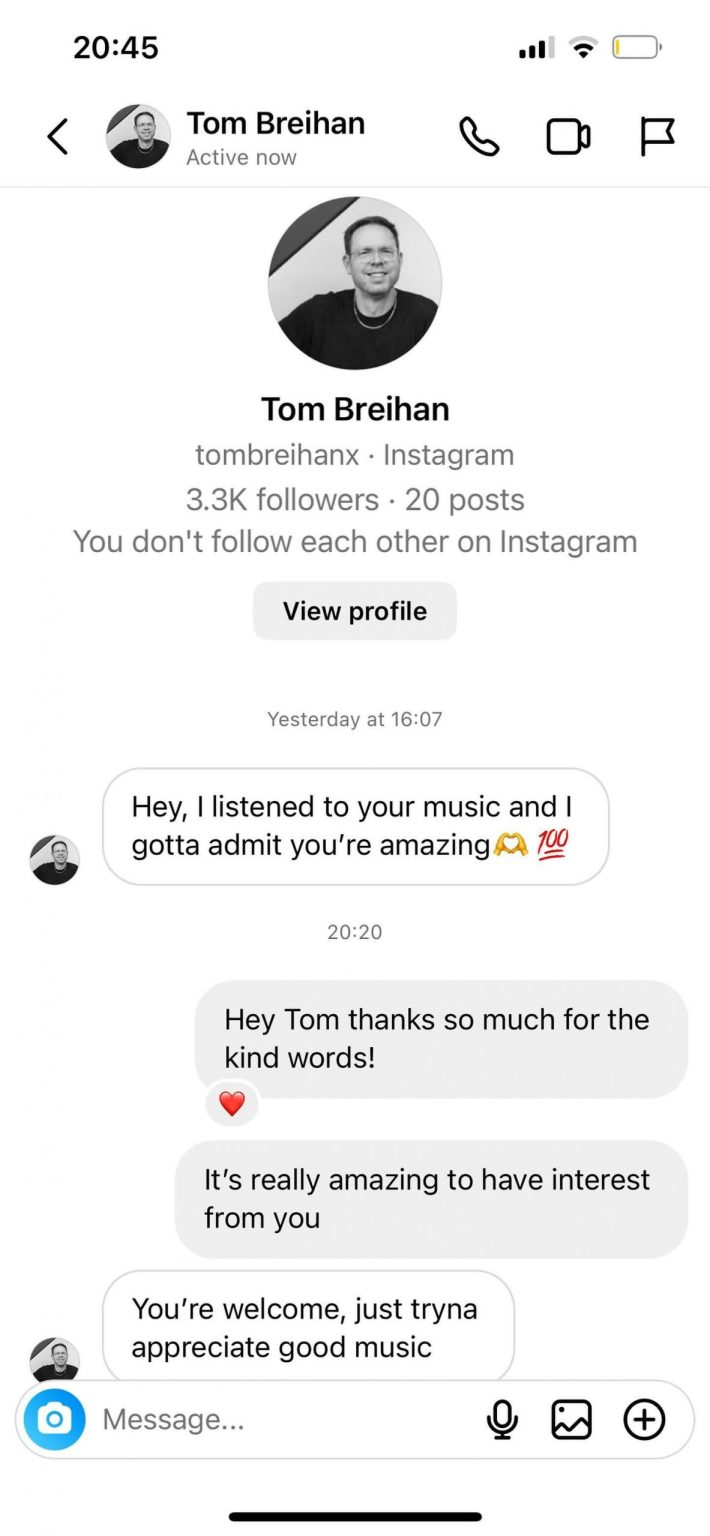Viewport: 710px width, 1536px height.
Task: Open the flag icon in the header
Action: (657, 137)
